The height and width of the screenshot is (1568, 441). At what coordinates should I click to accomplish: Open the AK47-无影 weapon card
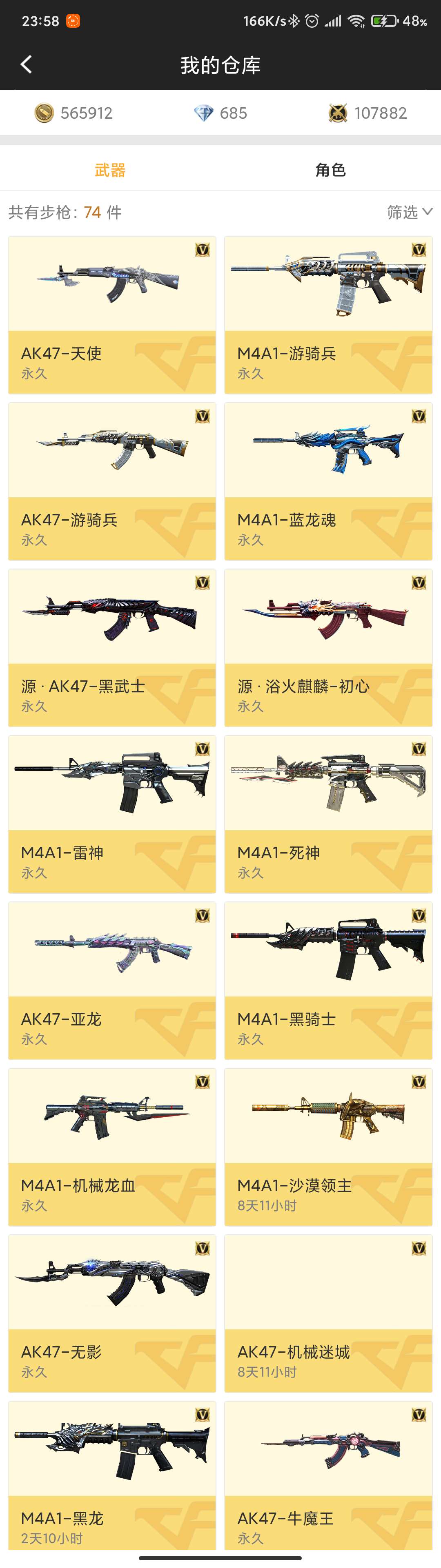point(111,1313)
